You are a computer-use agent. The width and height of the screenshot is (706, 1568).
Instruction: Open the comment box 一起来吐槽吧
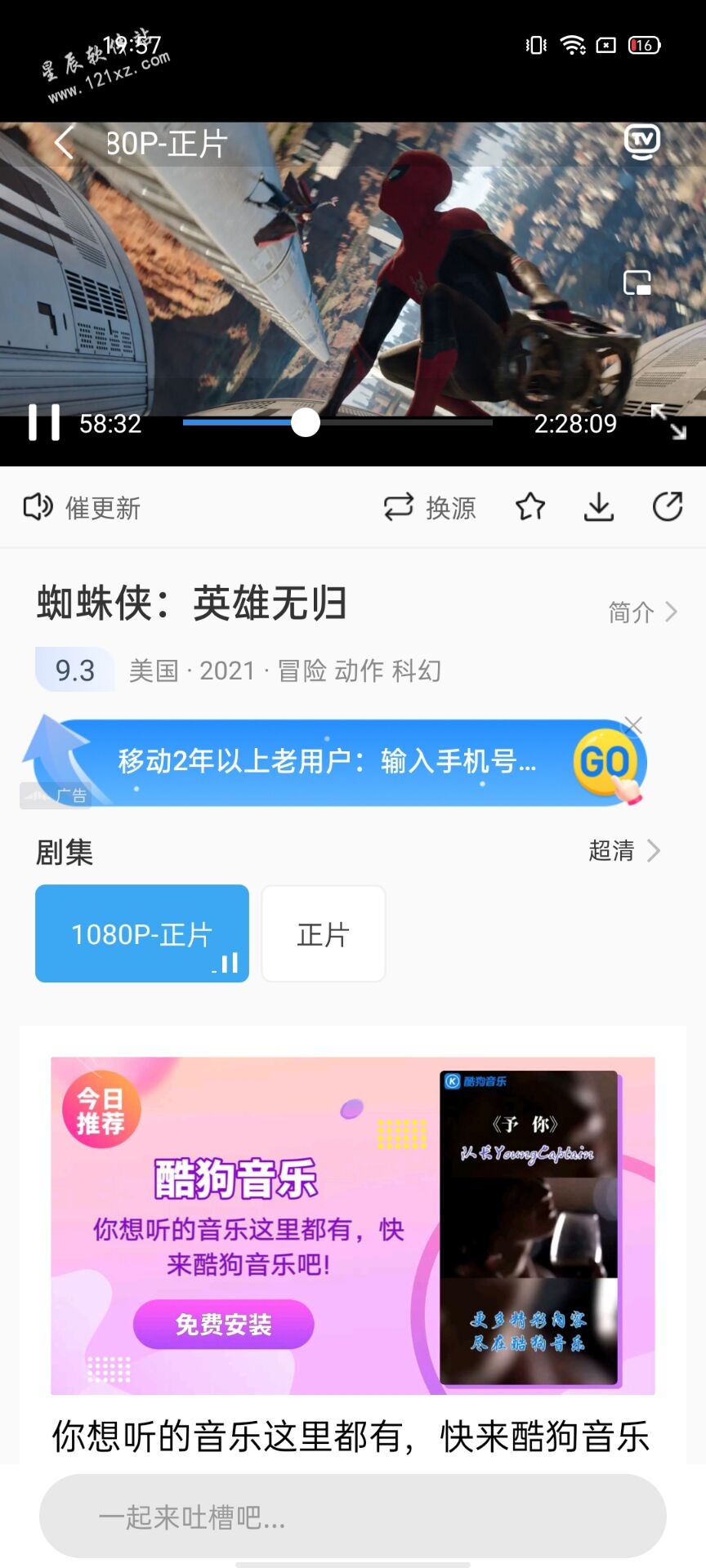353,1517
